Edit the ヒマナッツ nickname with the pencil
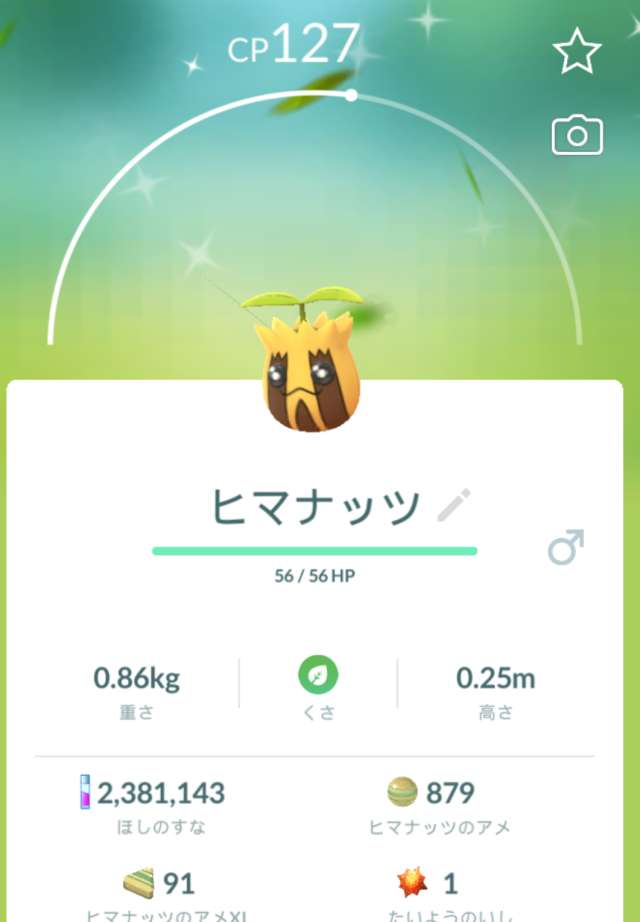 (x=454, y=507)
